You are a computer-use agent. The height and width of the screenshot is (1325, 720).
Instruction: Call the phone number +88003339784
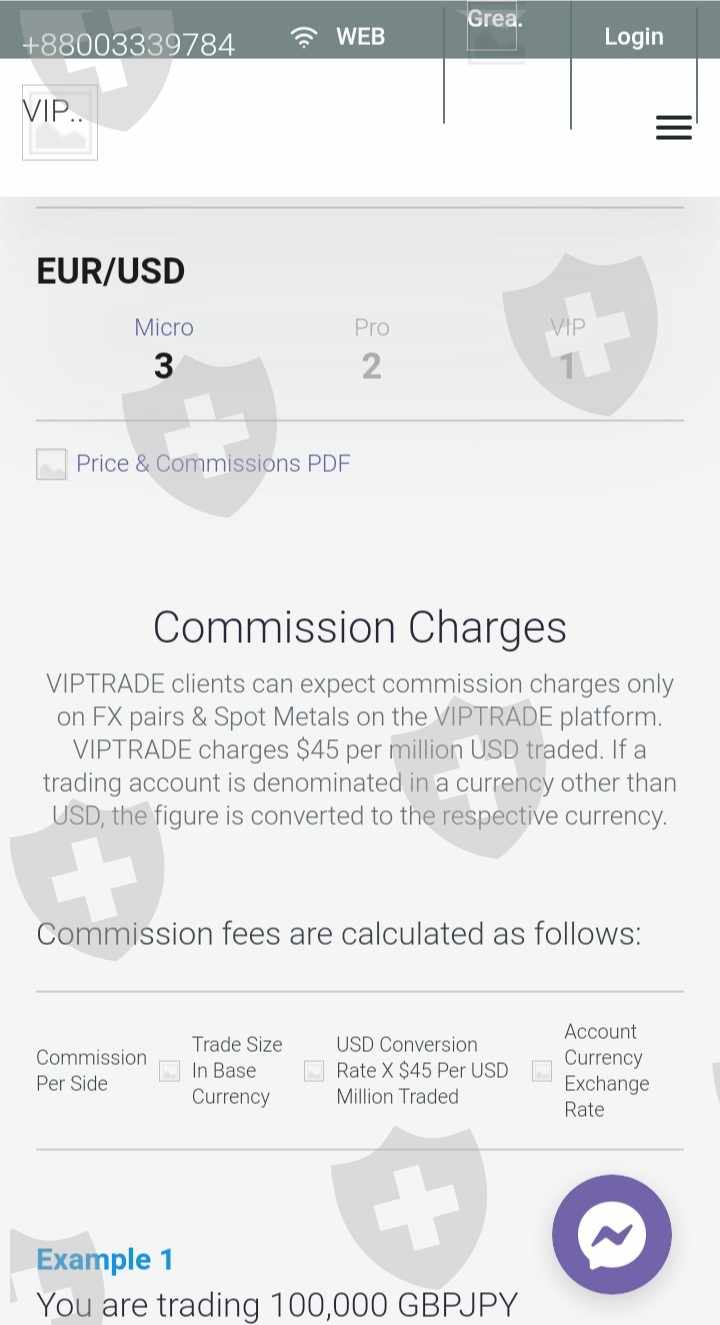click(x=128, y=45)
